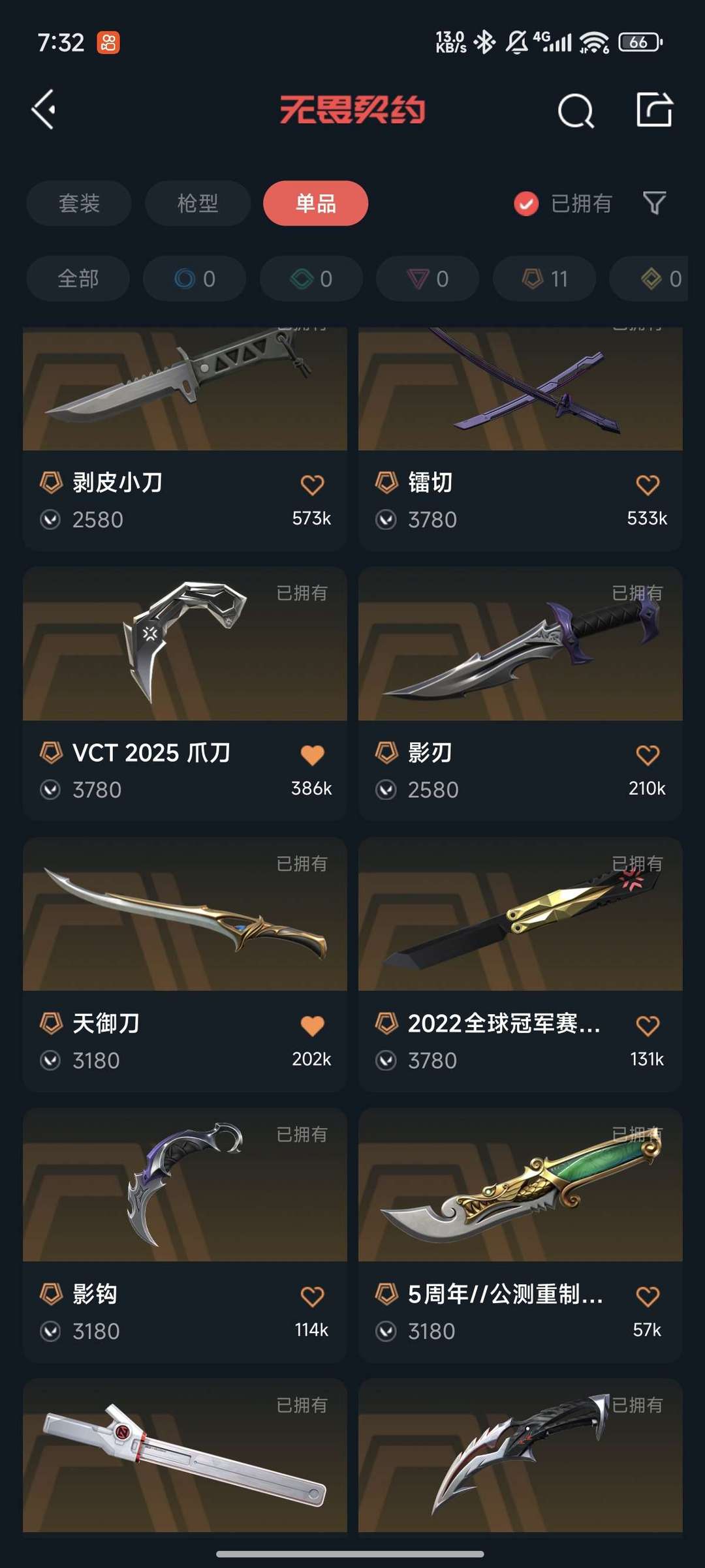Select the 单品 tab

[x=316, y=203]
